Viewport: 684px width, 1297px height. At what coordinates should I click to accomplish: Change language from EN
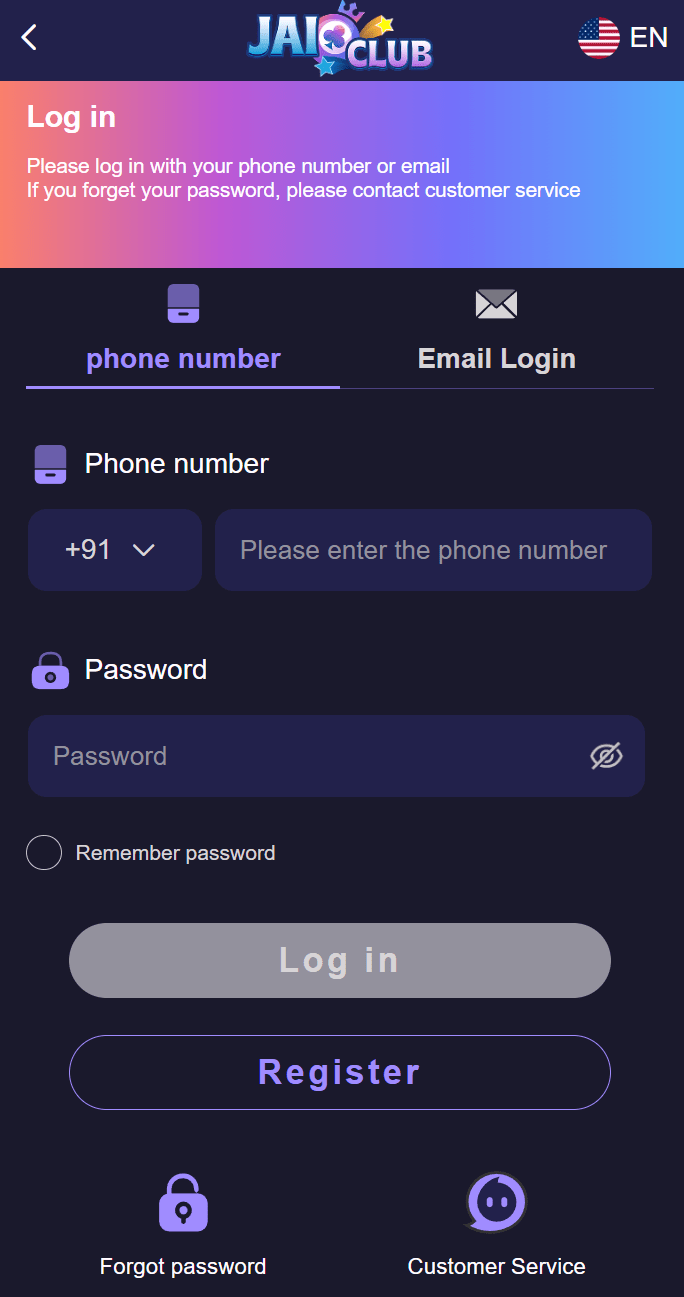point(622,38)
